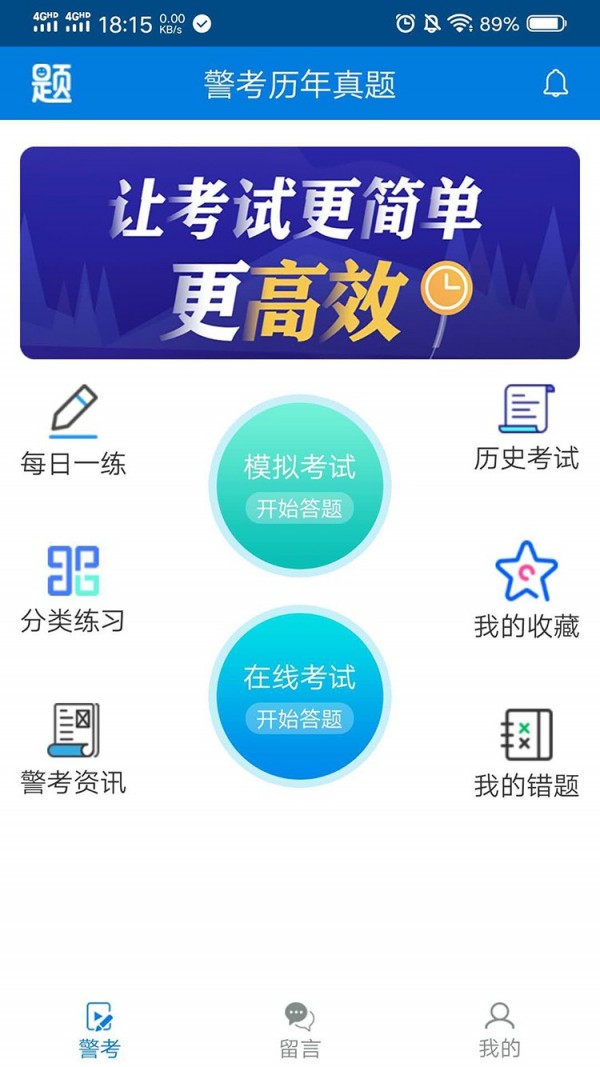The width and height of the screenshot is (600, 1067).
Task: View 我的收藏 favorites
Action: click(526, 590)
